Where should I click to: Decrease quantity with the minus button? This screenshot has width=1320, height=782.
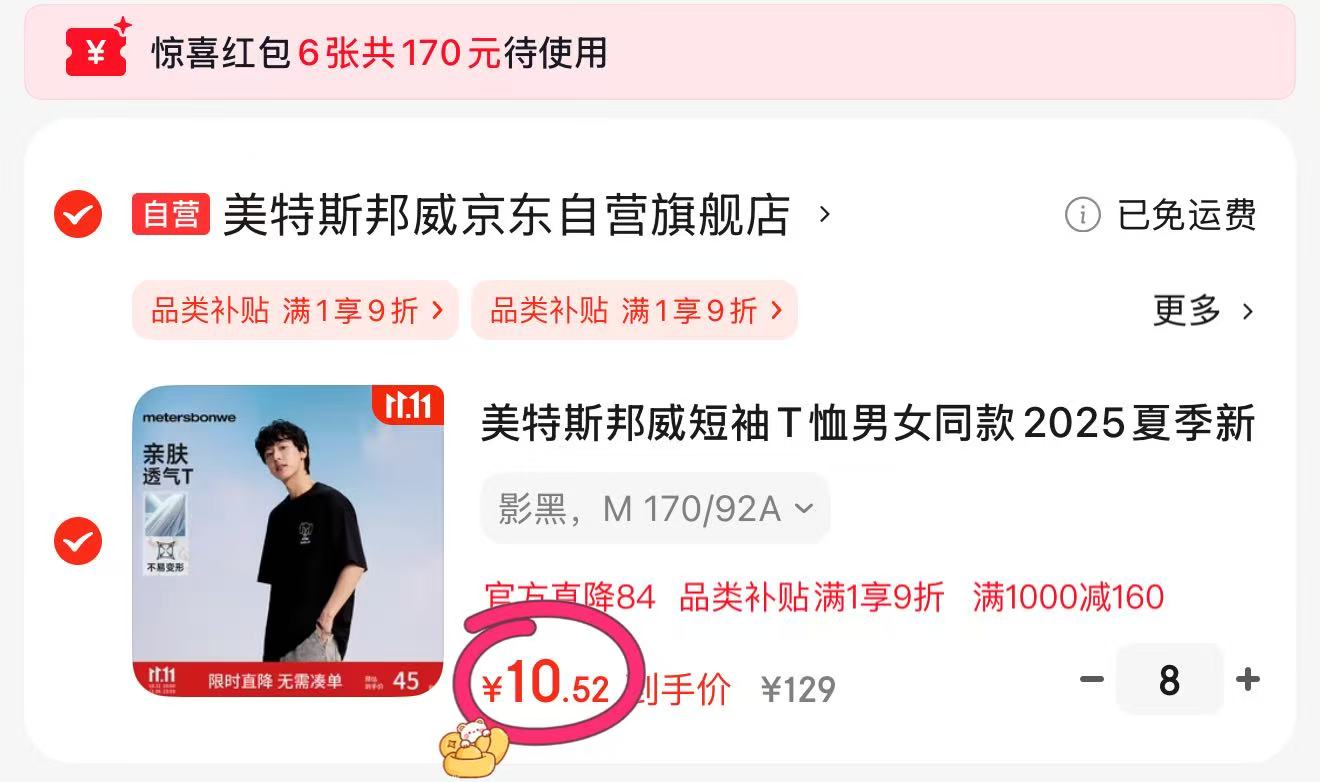(x=1091, y=680)
